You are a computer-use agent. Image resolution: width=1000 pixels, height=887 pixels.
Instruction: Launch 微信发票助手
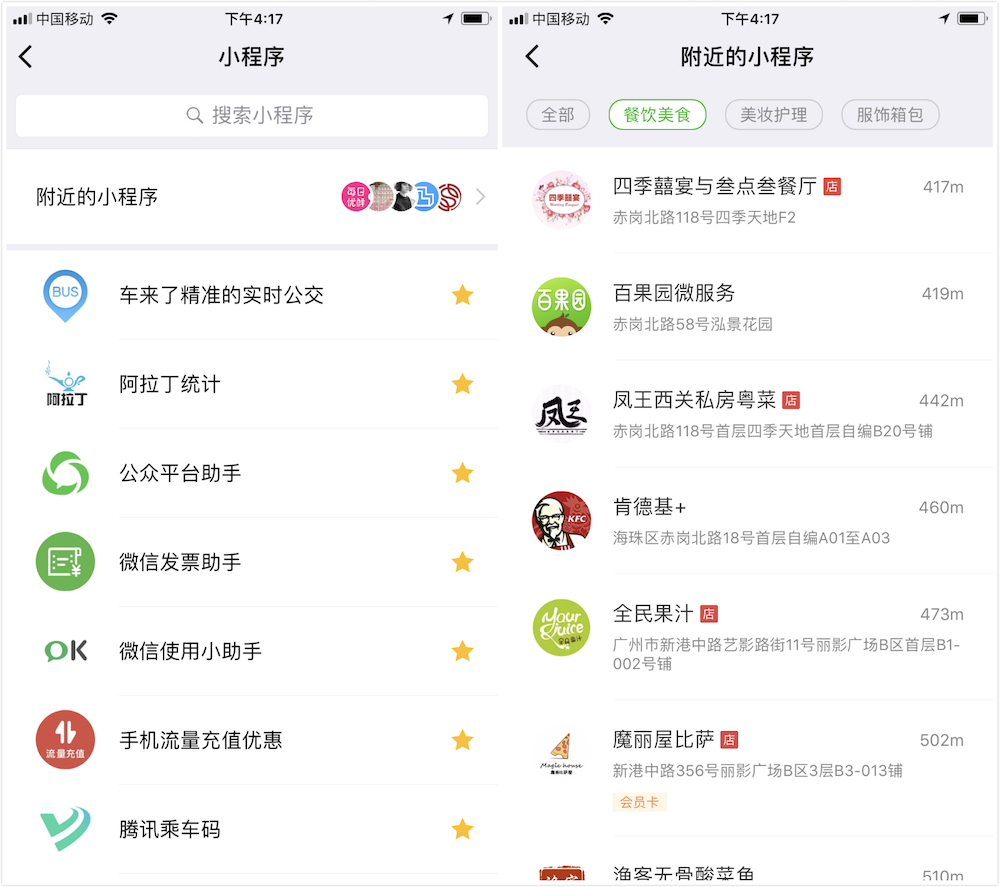pos(180,562)
